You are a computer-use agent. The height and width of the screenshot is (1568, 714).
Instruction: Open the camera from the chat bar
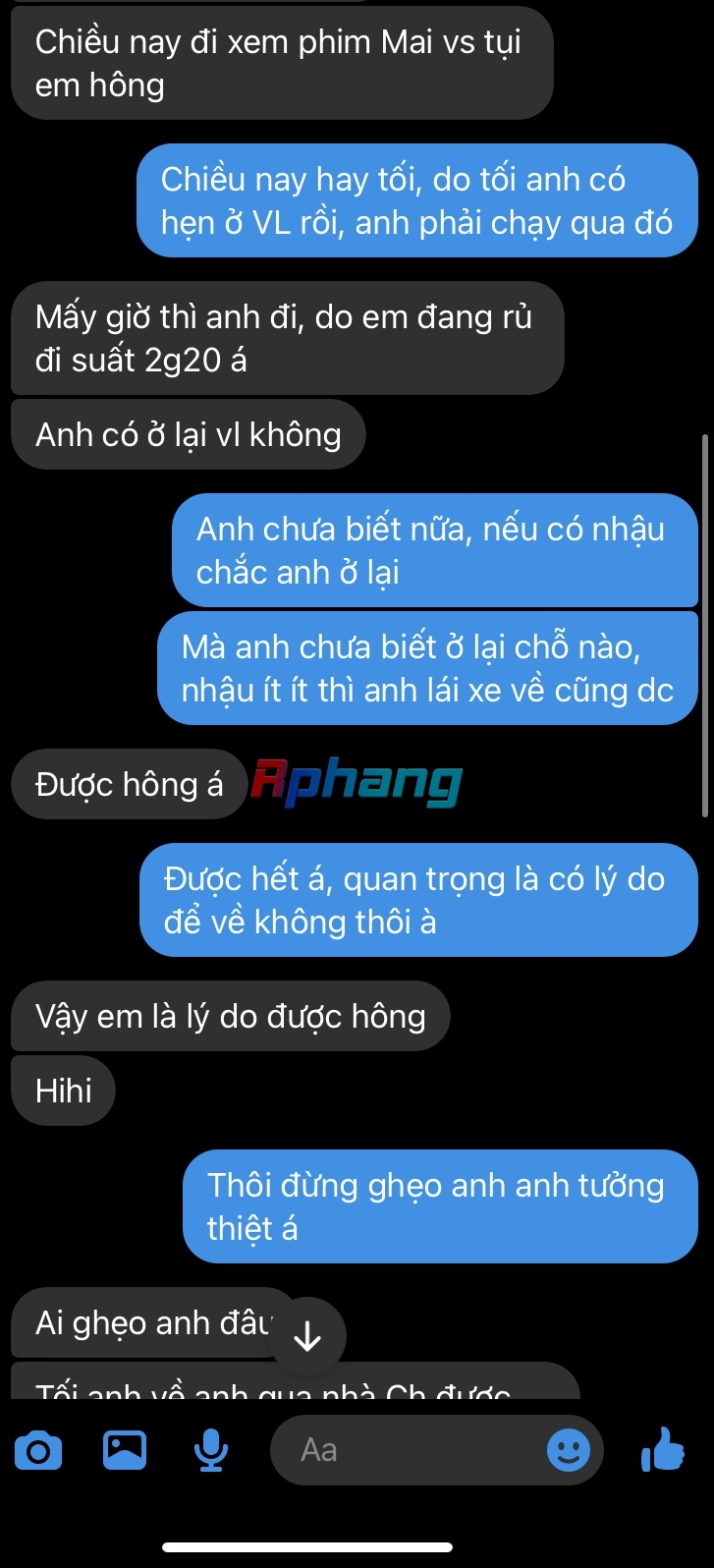click(38, 1450)
